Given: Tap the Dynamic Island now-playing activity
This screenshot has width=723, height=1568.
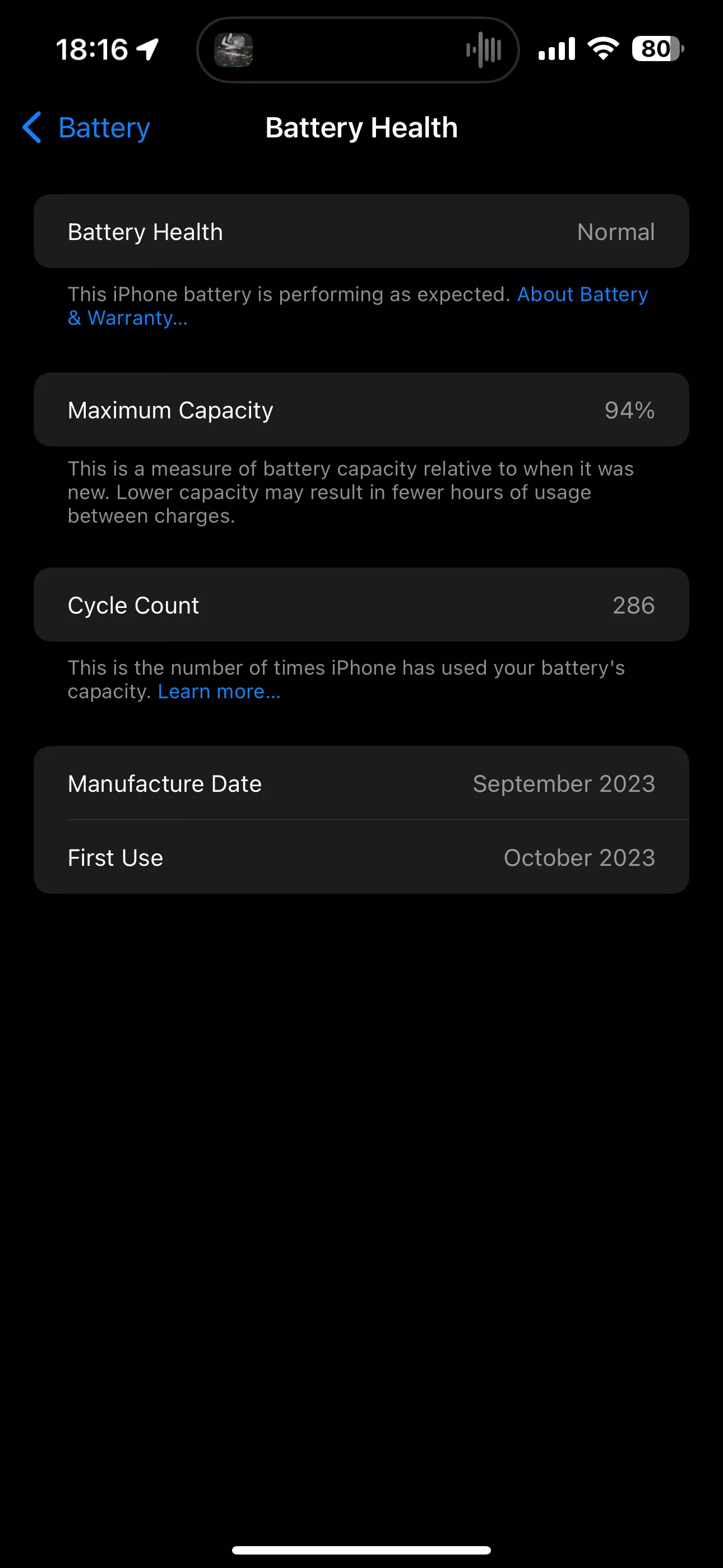Looking at the screenshot, I should (x=358, y=50).
